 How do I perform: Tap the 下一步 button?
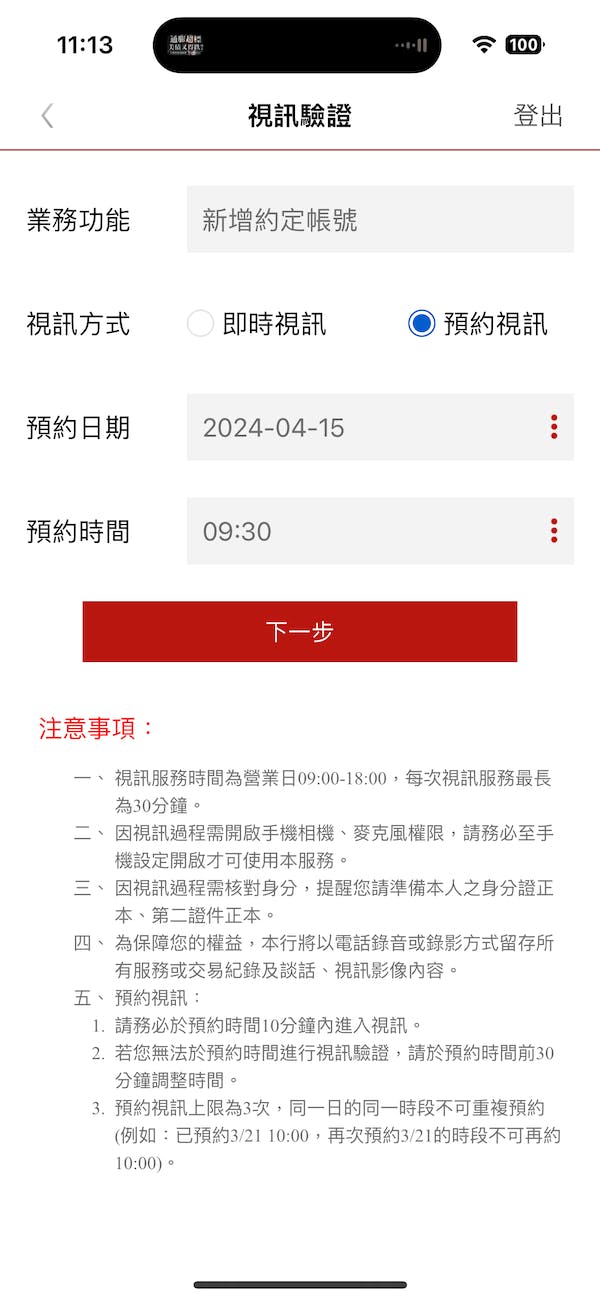click(300, 631)
